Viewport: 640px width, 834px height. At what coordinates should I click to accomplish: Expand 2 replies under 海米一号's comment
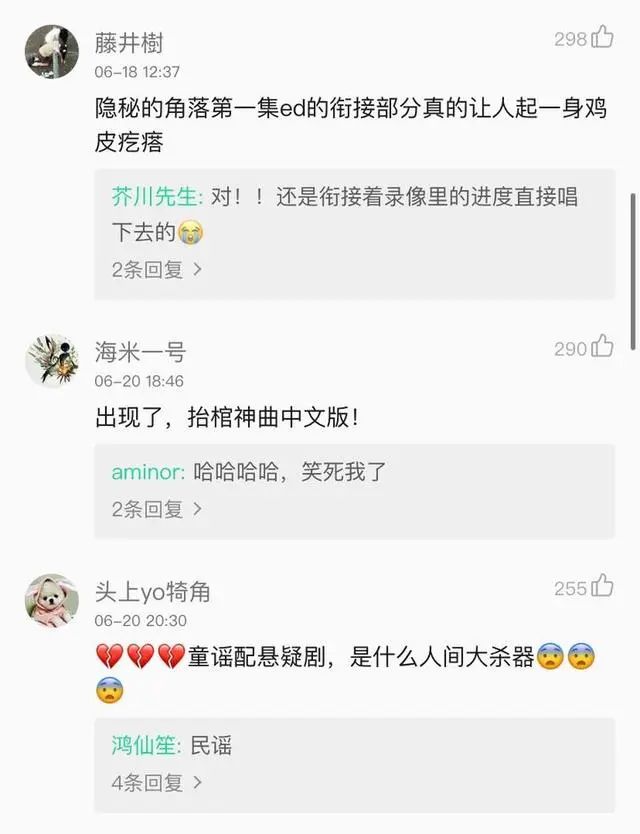pos(156,509)
